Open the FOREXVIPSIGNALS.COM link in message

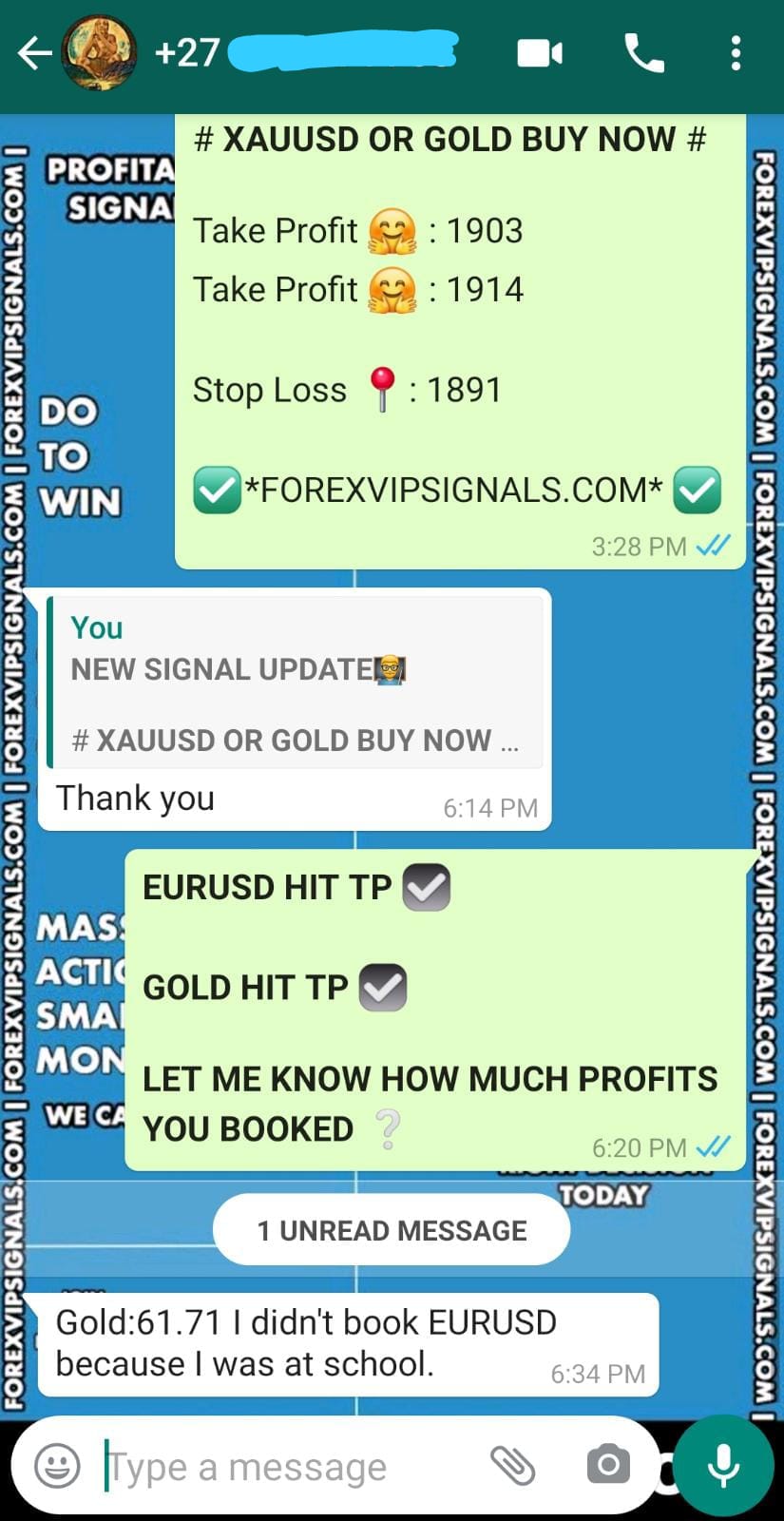453,491
